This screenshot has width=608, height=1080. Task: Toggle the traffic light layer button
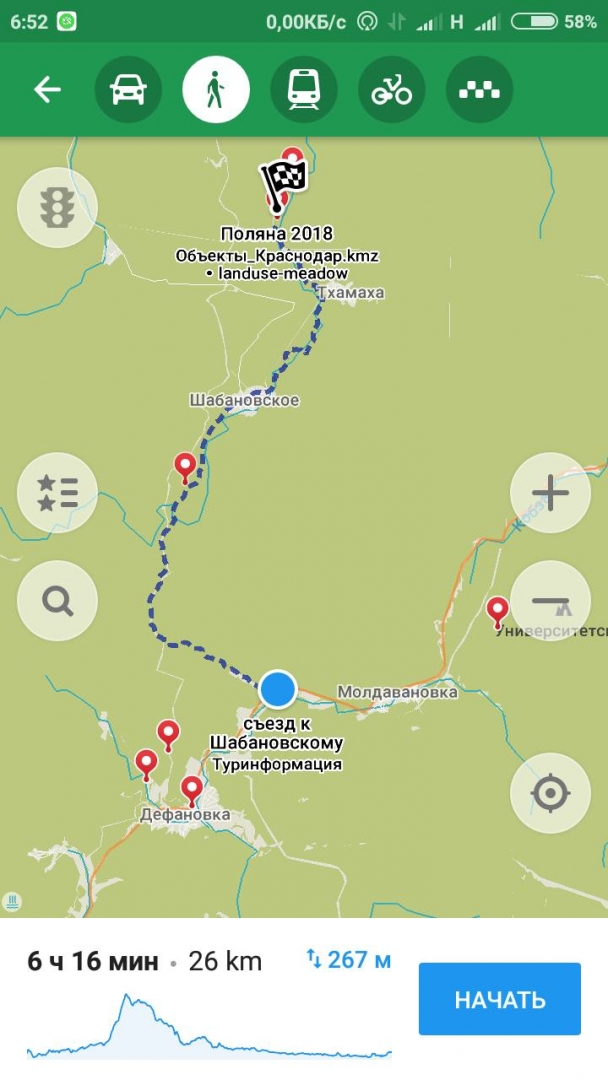pos(57,207)
